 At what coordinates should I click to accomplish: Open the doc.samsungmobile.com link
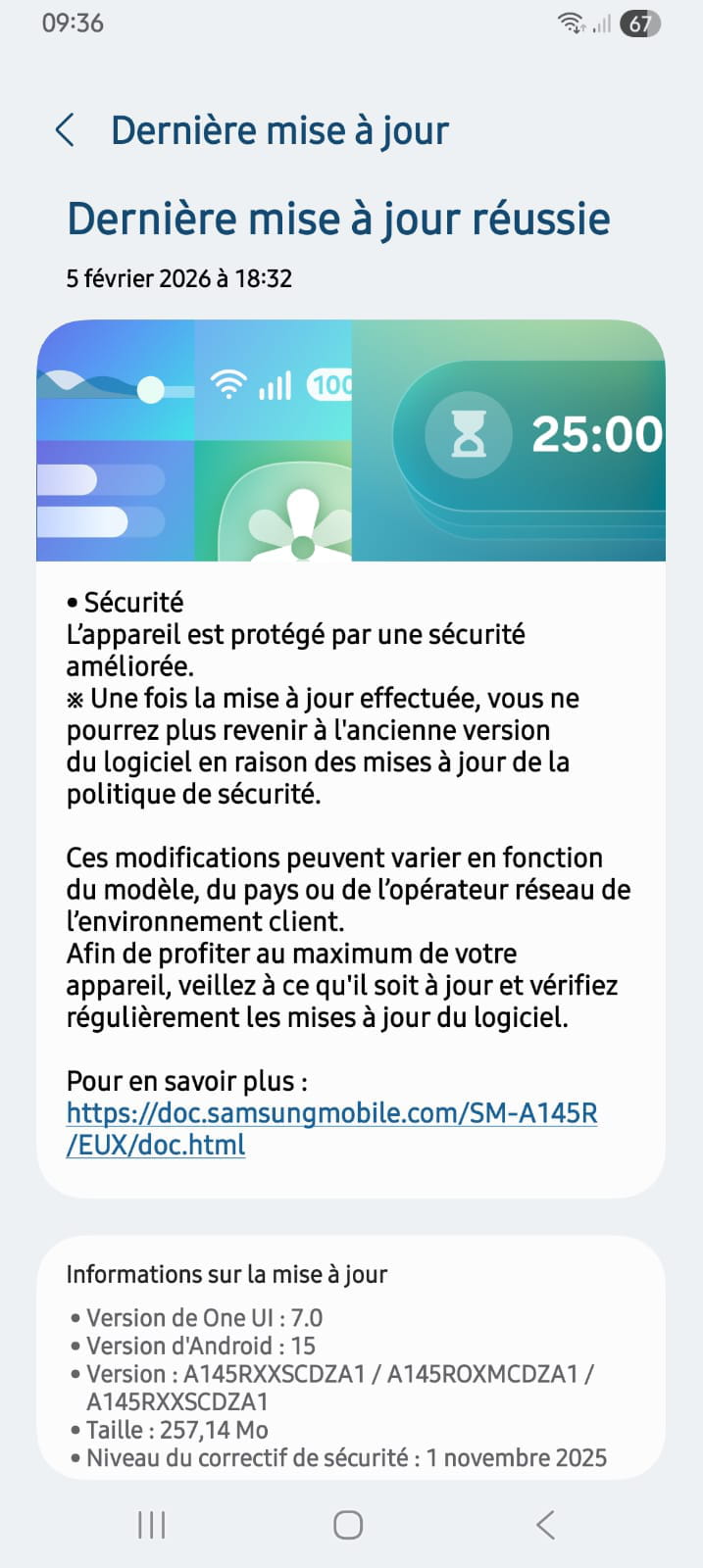pyautogui.click(x=331, y=1114)
